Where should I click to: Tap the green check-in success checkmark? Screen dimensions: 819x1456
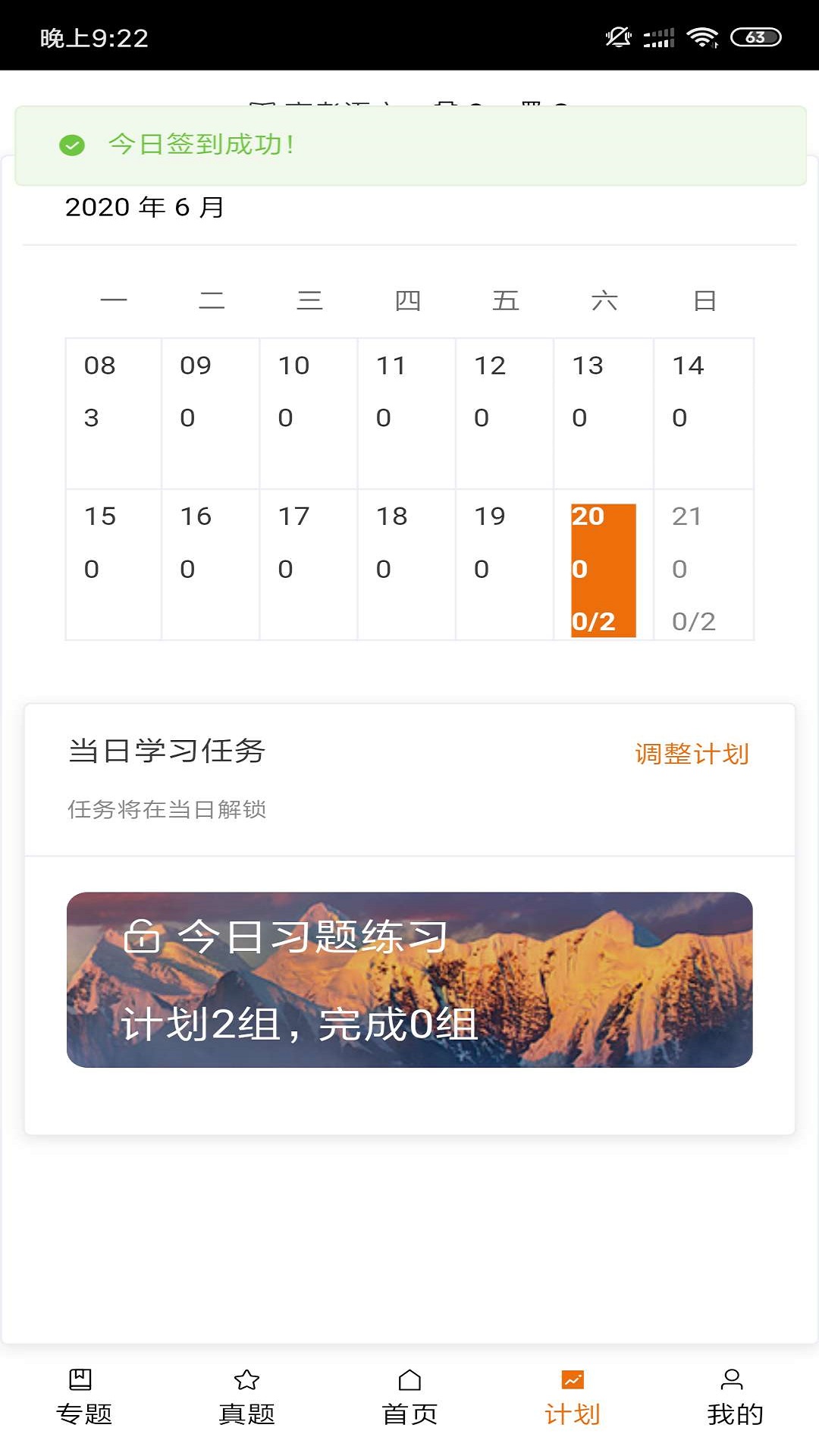point(72,145)
